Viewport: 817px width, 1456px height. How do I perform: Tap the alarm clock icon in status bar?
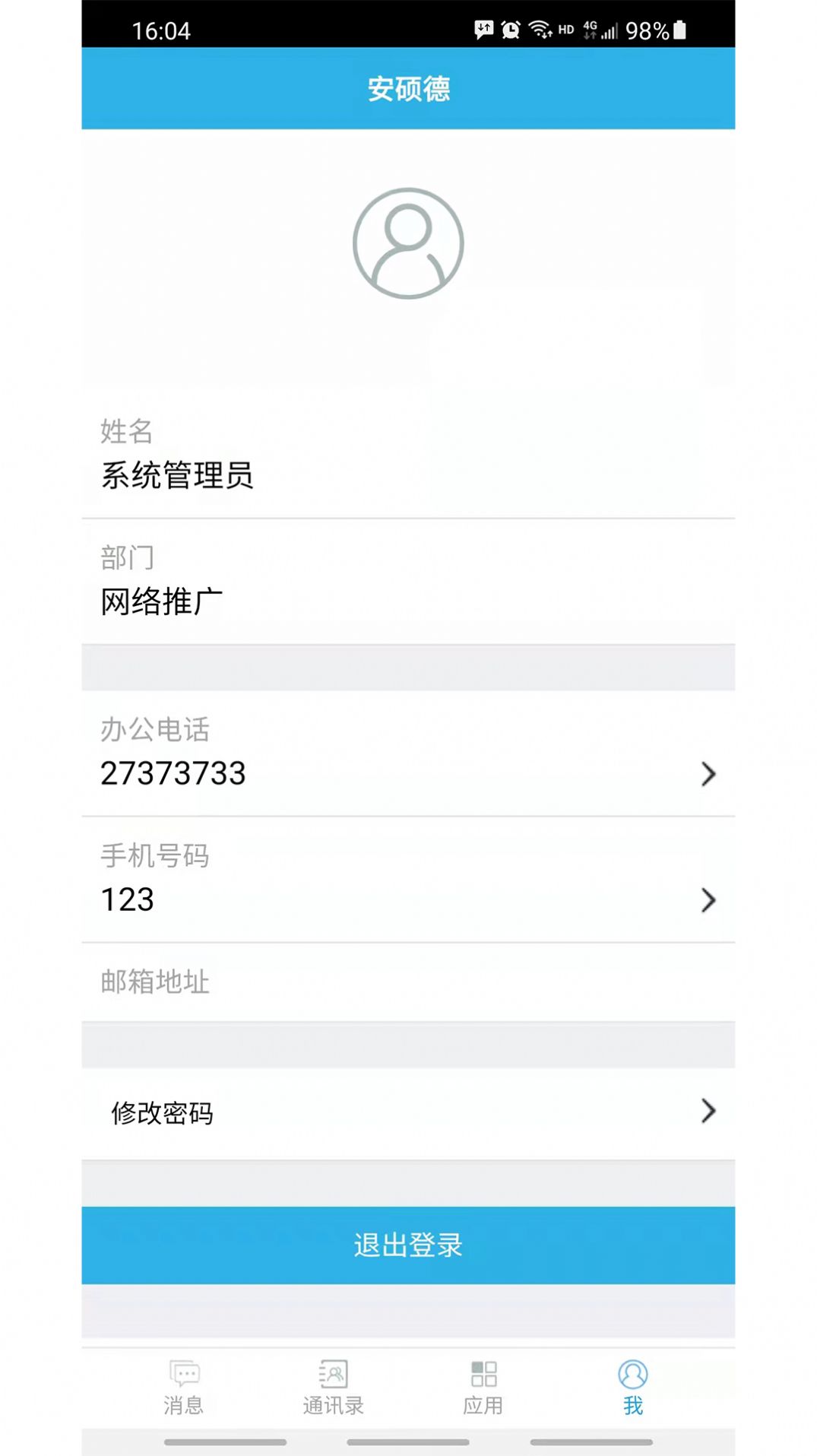[510, 30]
